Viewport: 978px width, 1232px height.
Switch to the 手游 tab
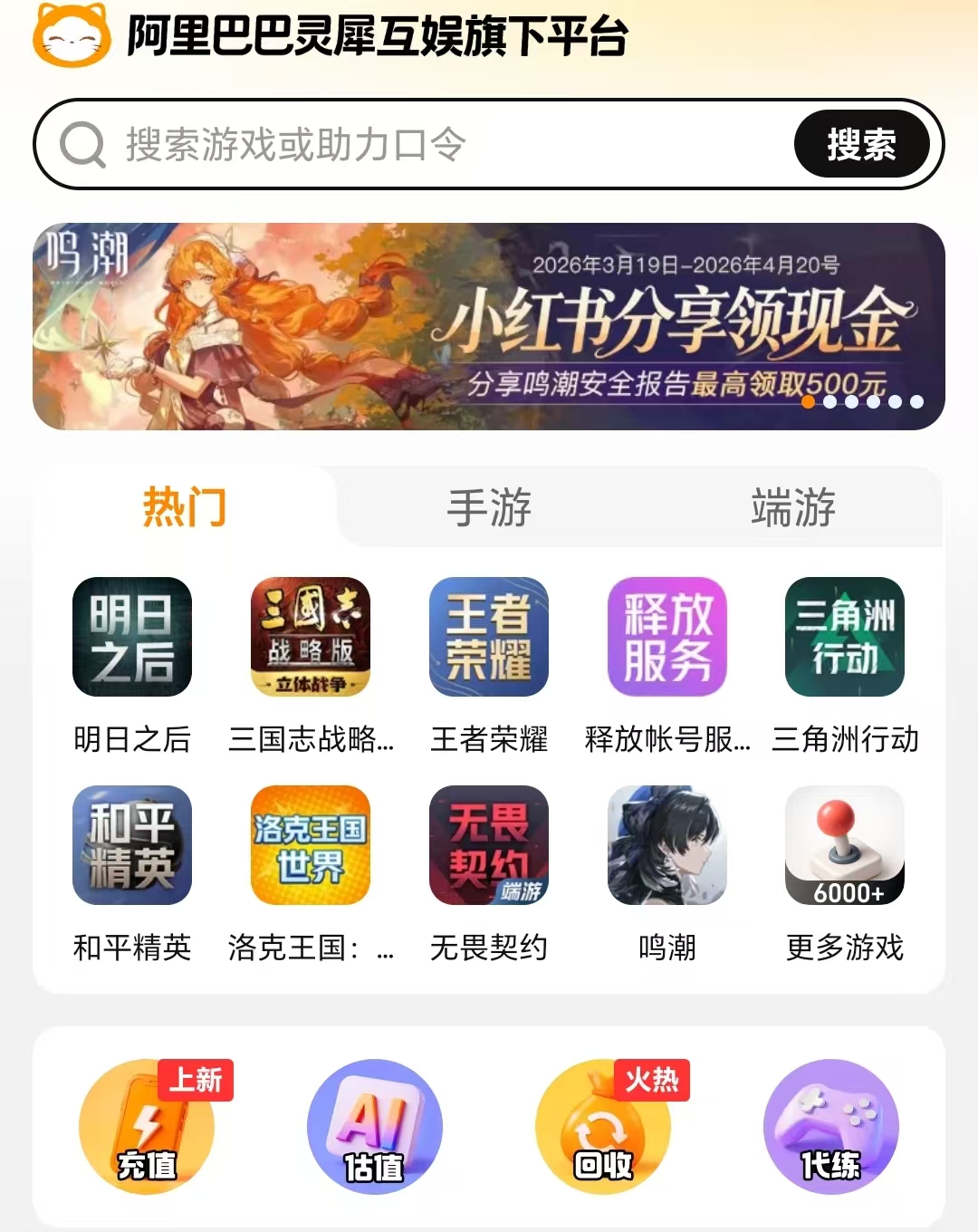pyautogui.click(x=489, y=507)
